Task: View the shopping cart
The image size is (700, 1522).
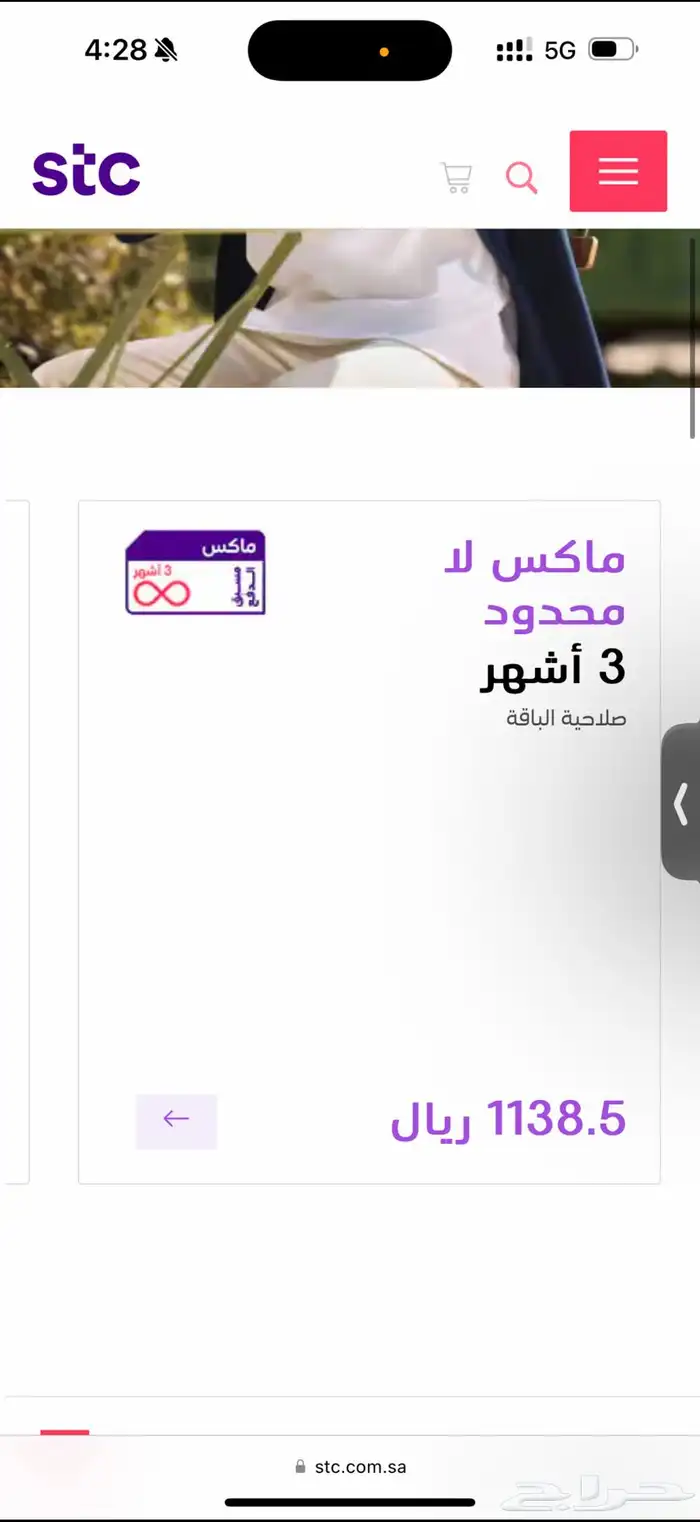Action: (x=456, y=177)
